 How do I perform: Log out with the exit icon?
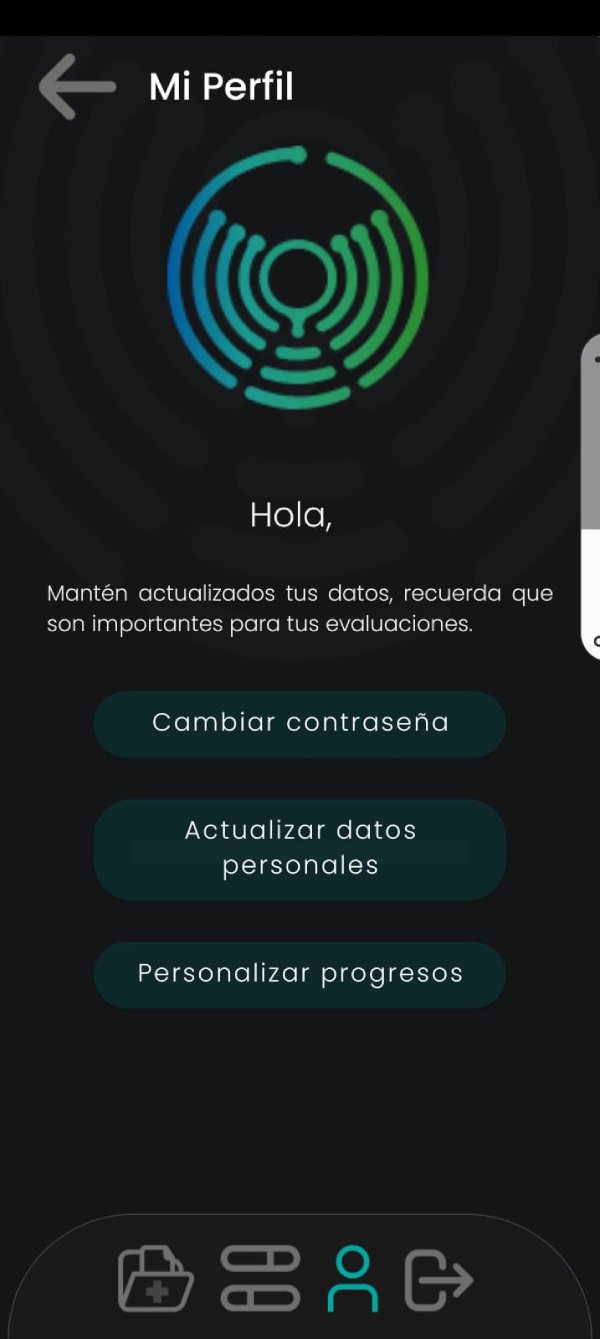438,1278
